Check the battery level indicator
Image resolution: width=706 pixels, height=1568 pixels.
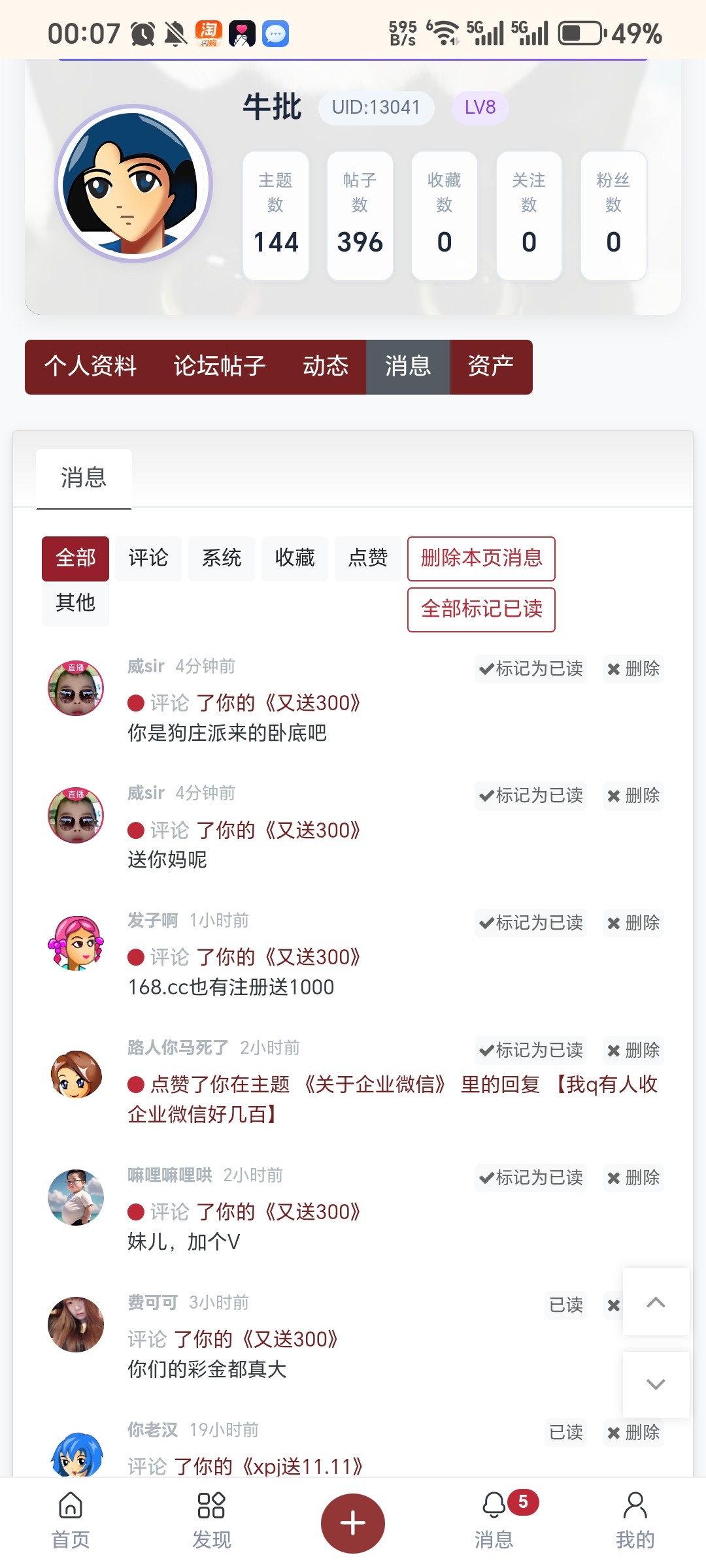click(582, 31)
